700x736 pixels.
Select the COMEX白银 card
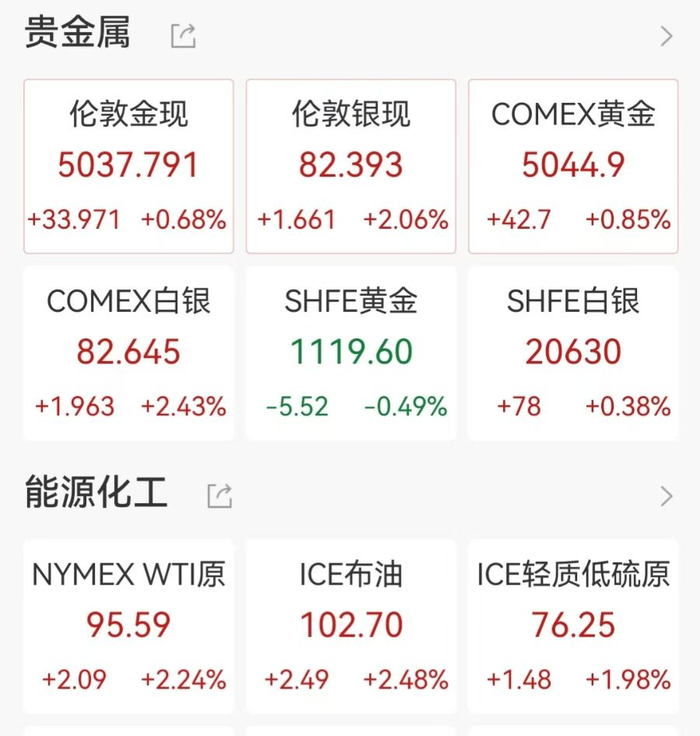click(129, 353)
